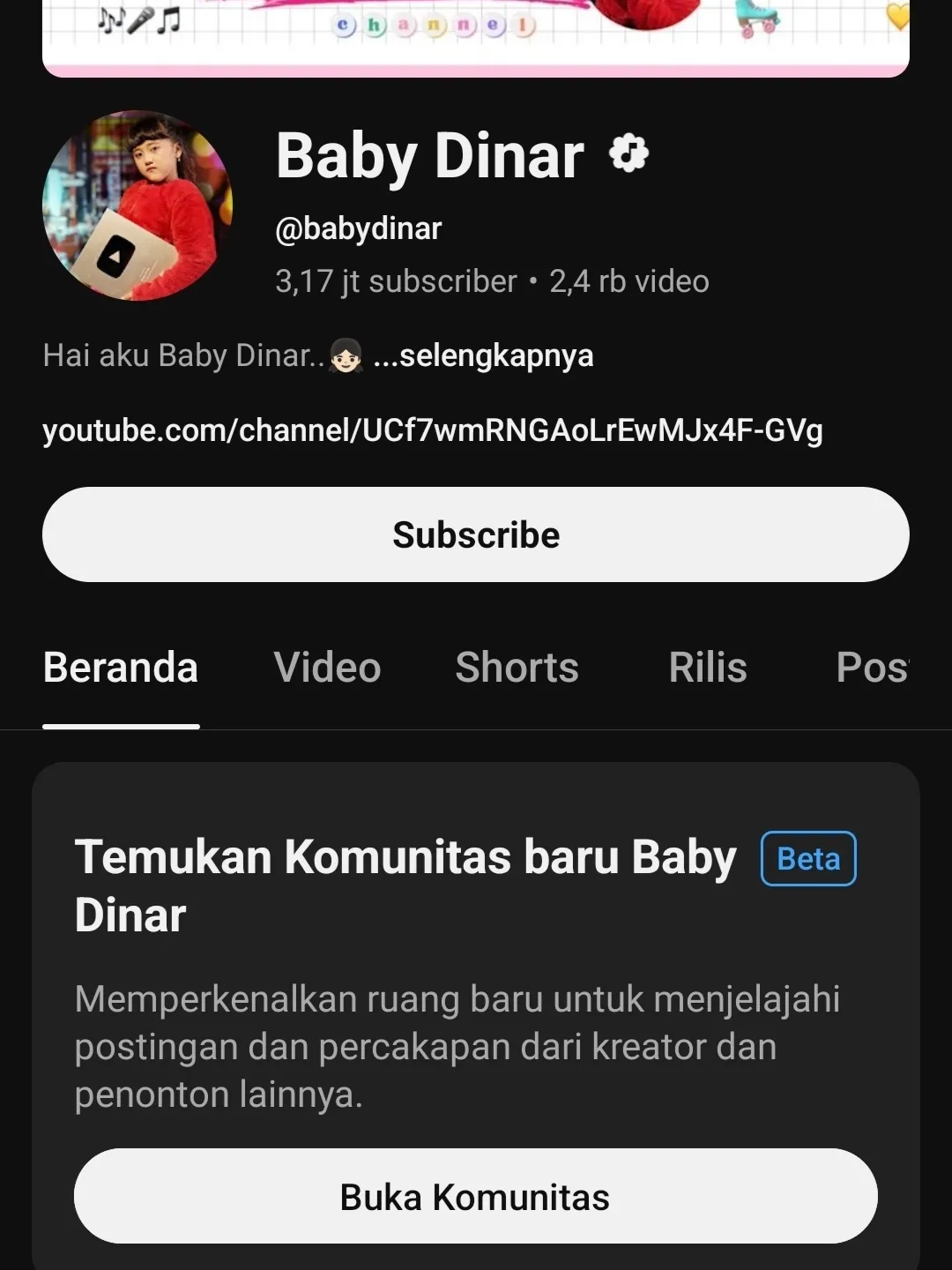The image size is (952, 1270).
Task: Switch to the partially visible Pos tab
Action: [871, 668]
